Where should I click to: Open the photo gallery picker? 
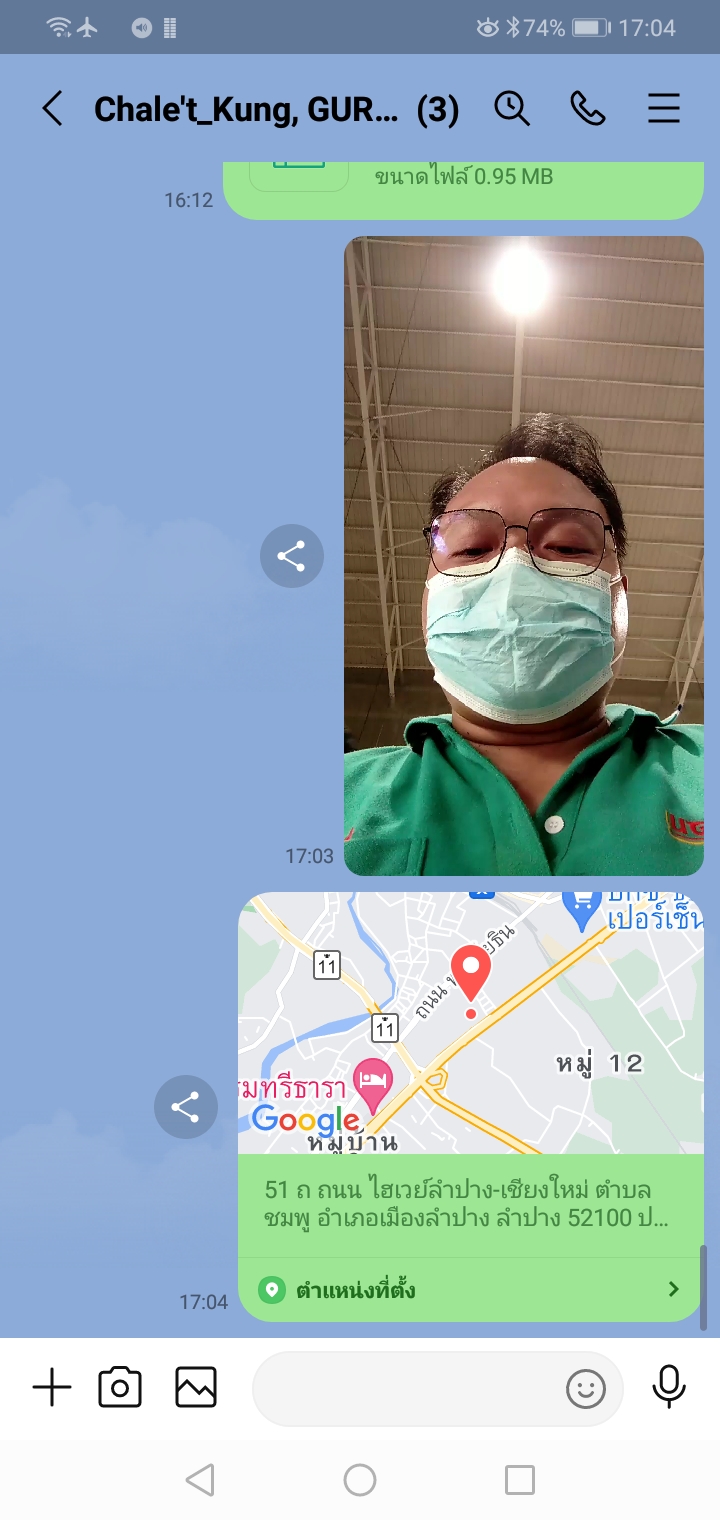coord(196,1388)
